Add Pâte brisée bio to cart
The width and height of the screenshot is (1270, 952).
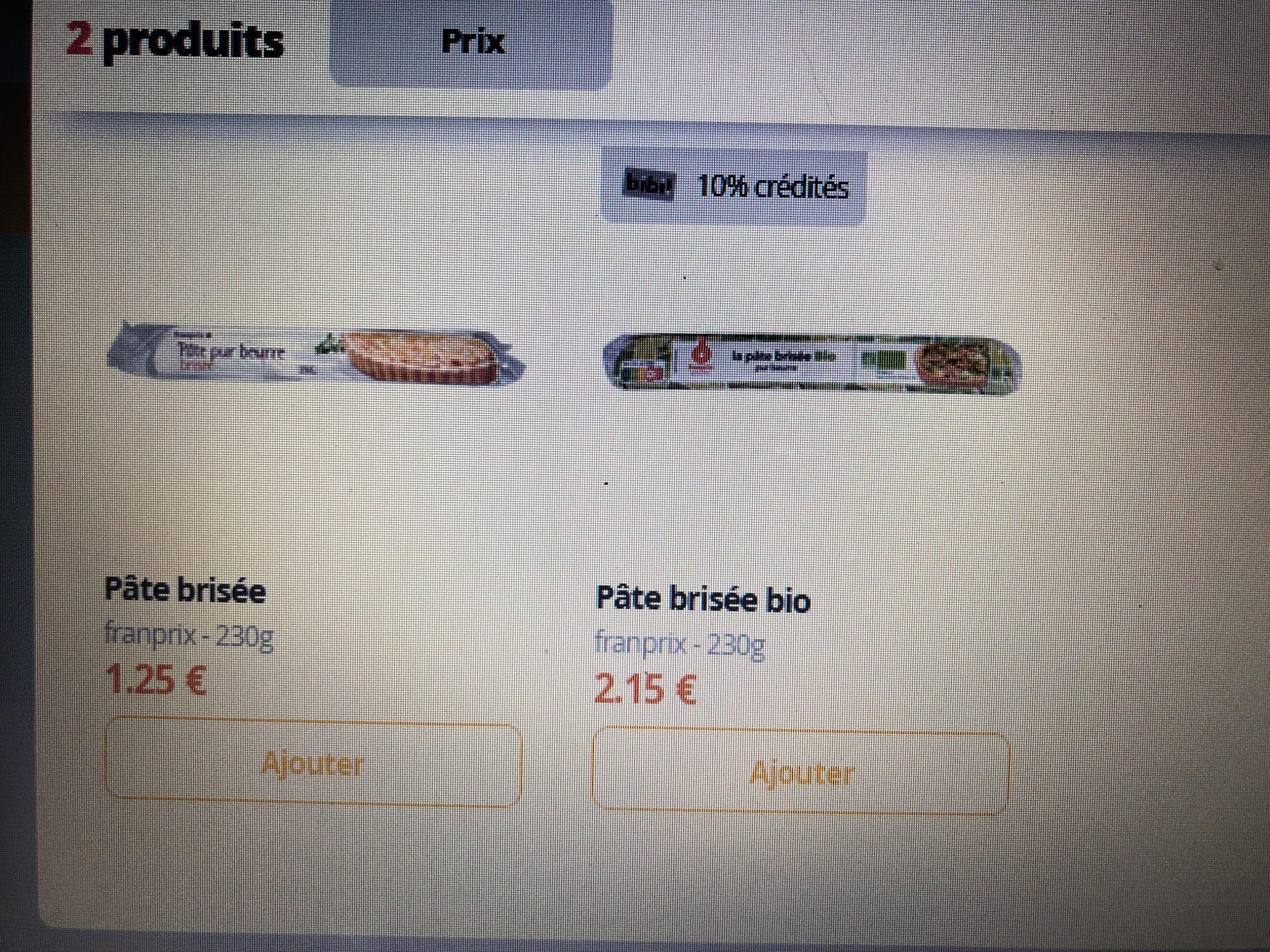(801, 773)
